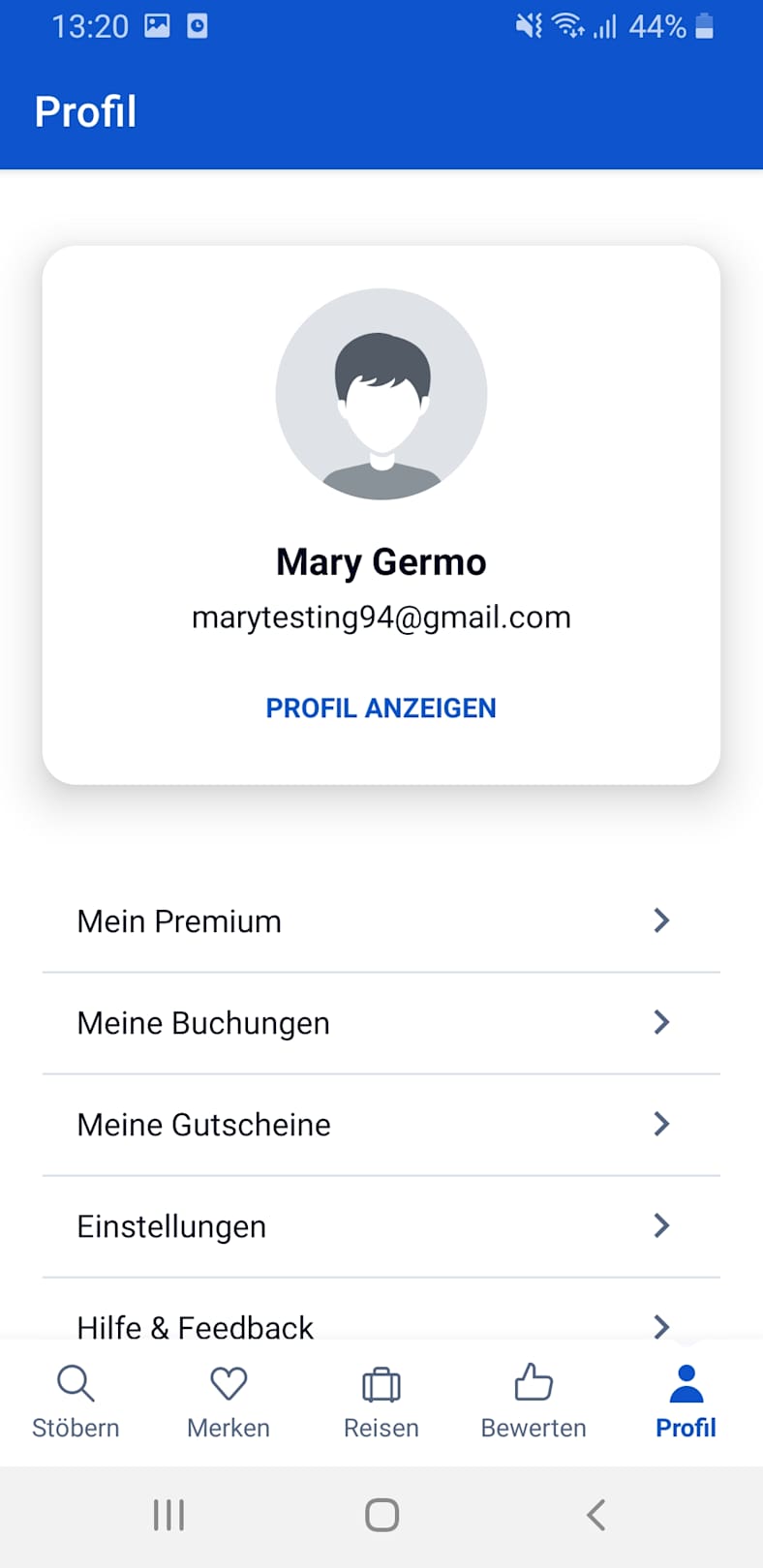Go to the system home screen
763x1568 pixels.
(381, 1515)
